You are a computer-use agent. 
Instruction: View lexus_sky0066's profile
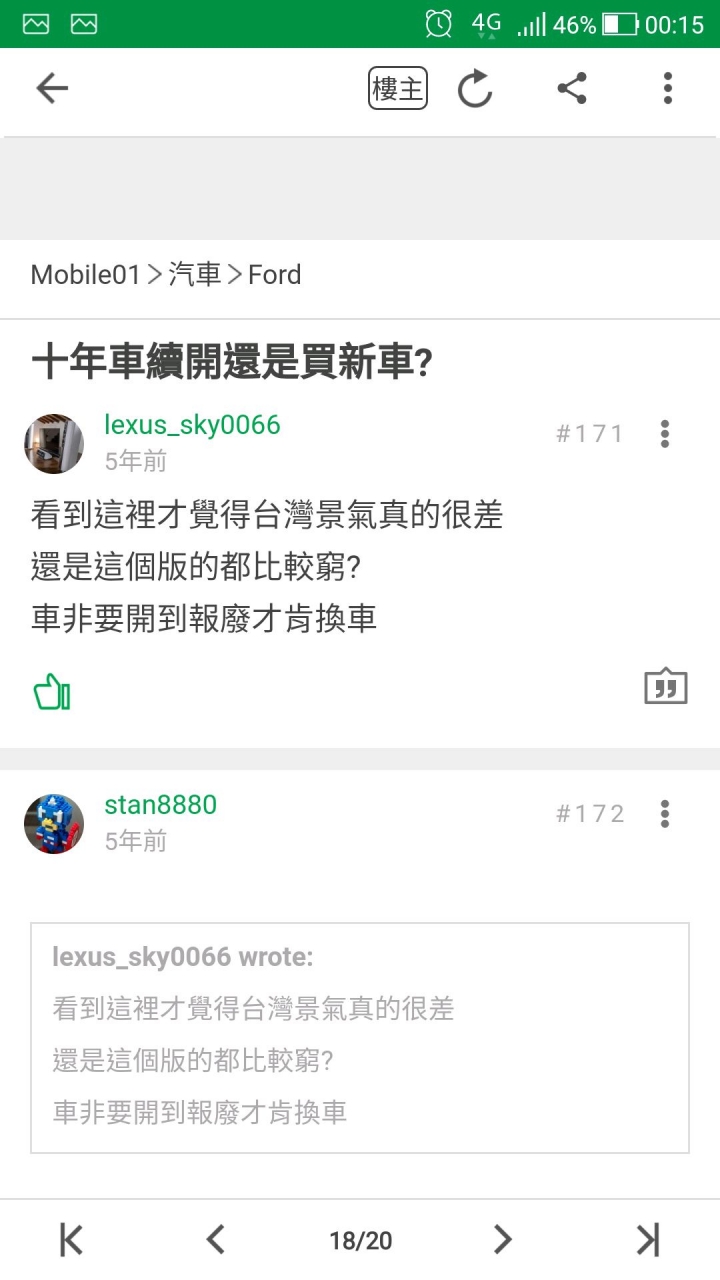point(192,425)
